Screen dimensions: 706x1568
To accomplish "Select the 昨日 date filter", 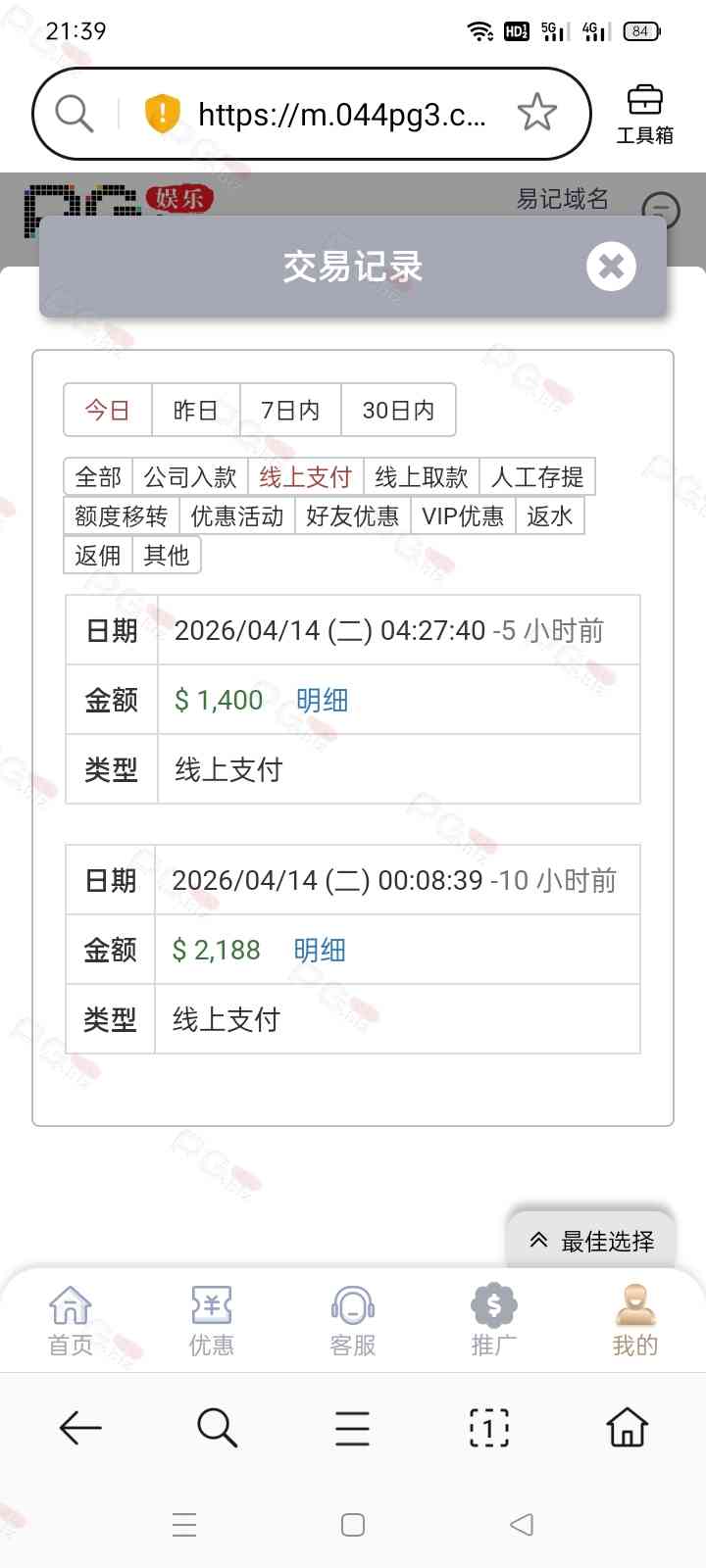I will pos(195,410).
